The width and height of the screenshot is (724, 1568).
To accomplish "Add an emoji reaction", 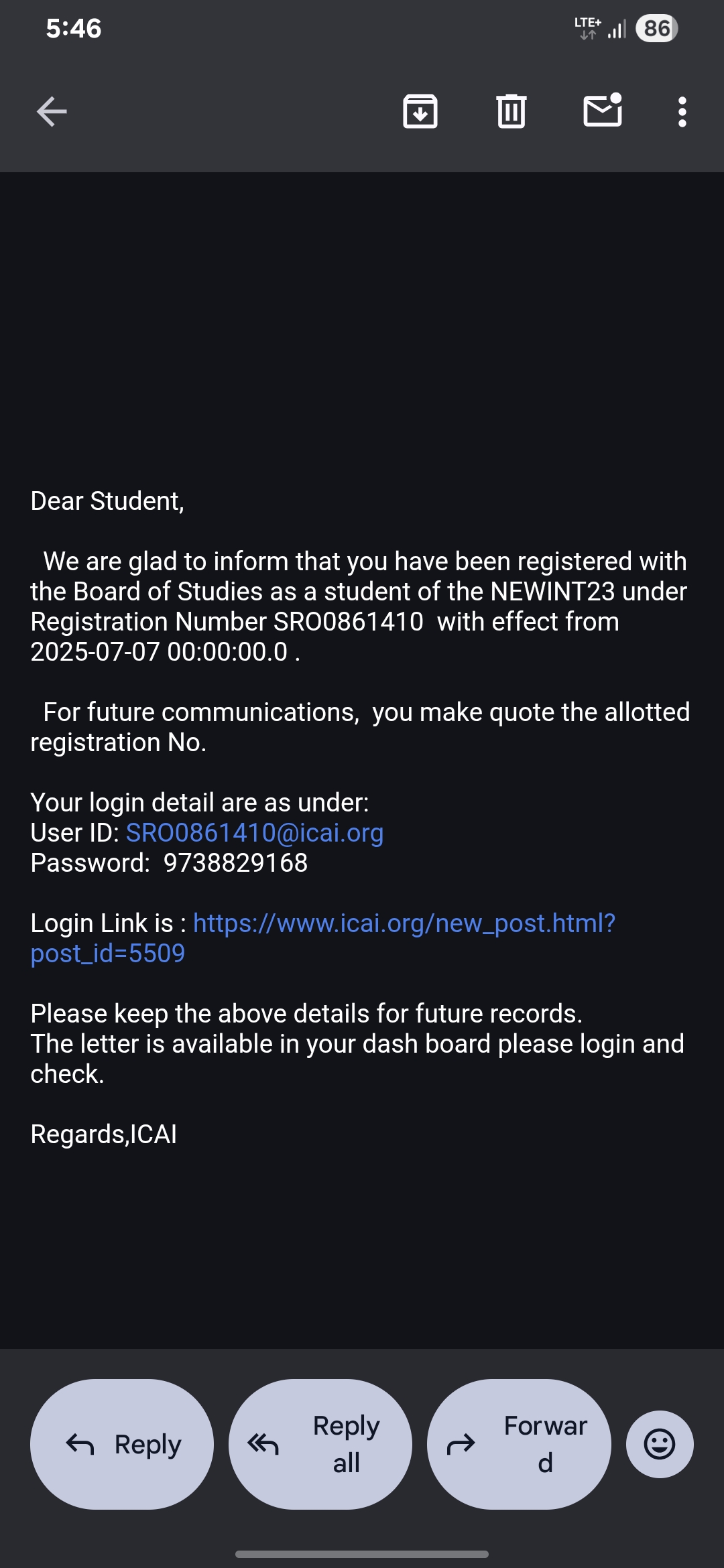I will click(x=660, y=1444).
